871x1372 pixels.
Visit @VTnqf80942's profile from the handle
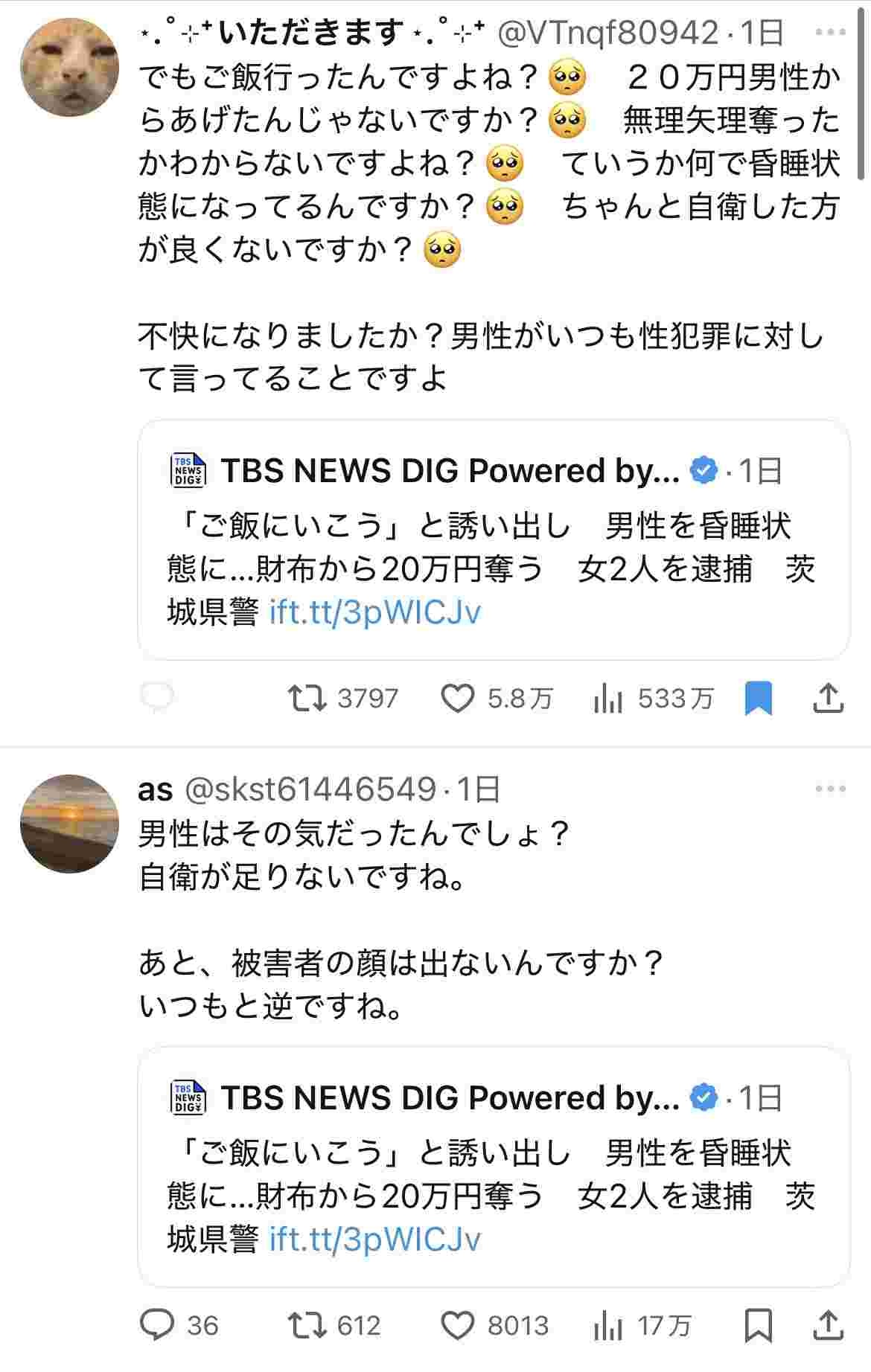(x=607, y=33)
